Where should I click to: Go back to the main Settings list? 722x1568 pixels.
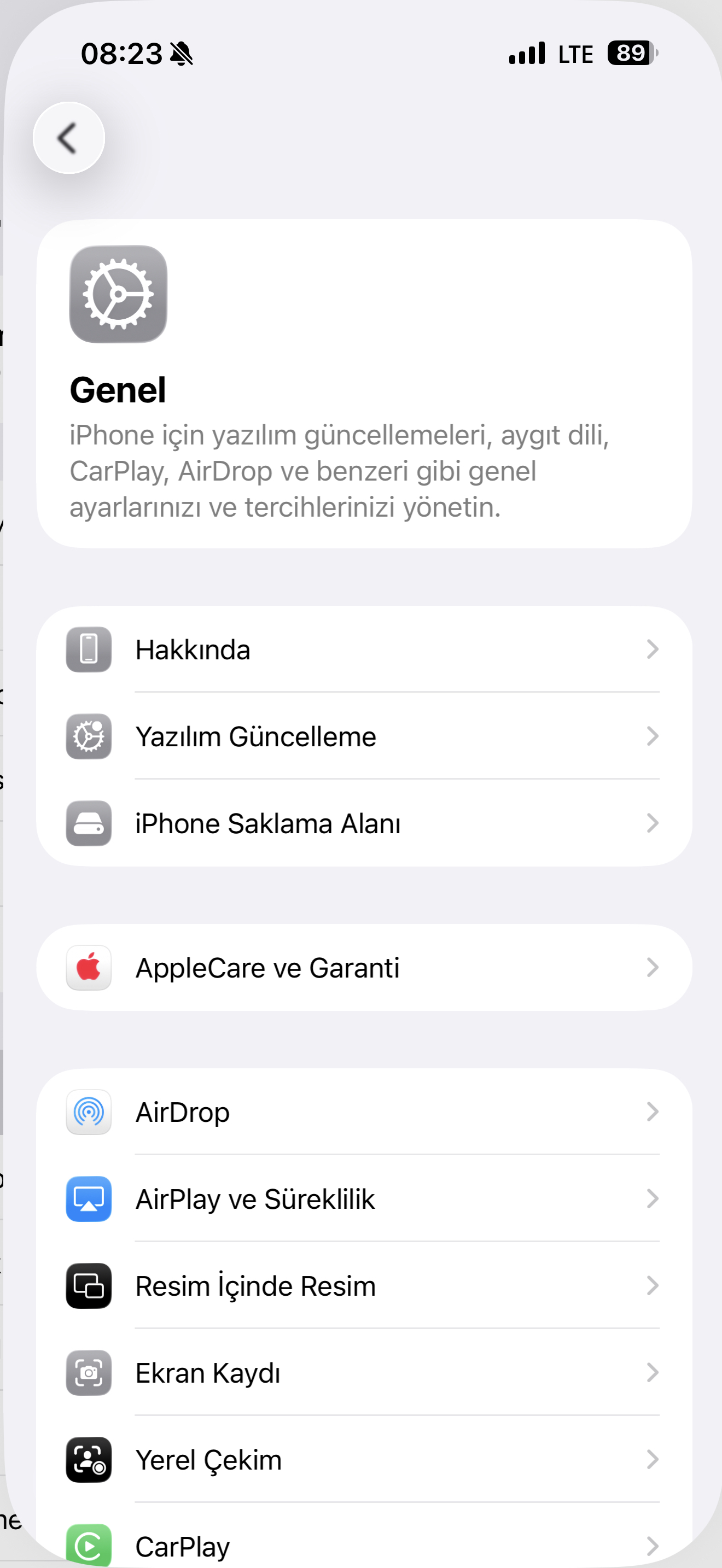(x=69, y=138)
